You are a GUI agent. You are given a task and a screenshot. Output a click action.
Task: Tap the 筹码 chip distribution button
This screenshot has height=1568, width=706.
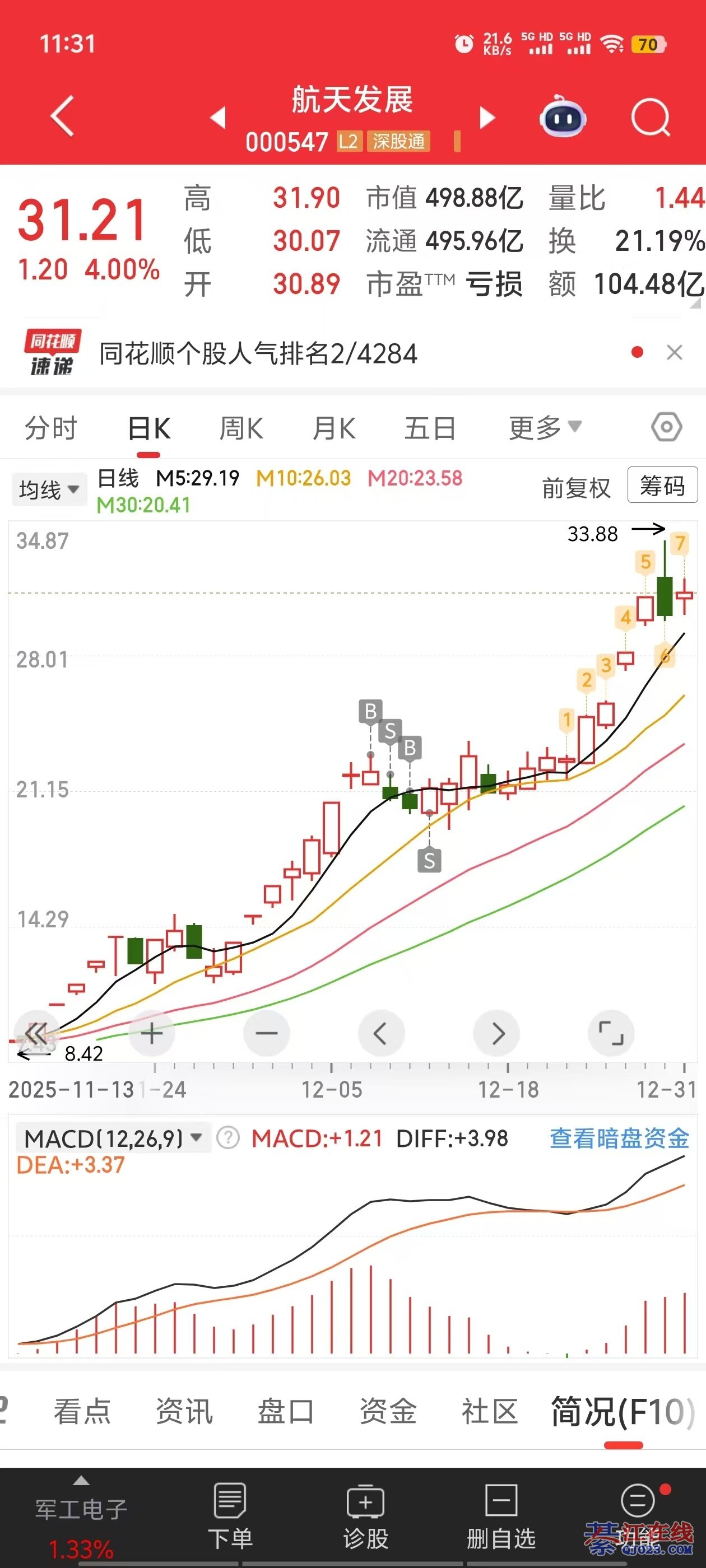coord(662,486)
